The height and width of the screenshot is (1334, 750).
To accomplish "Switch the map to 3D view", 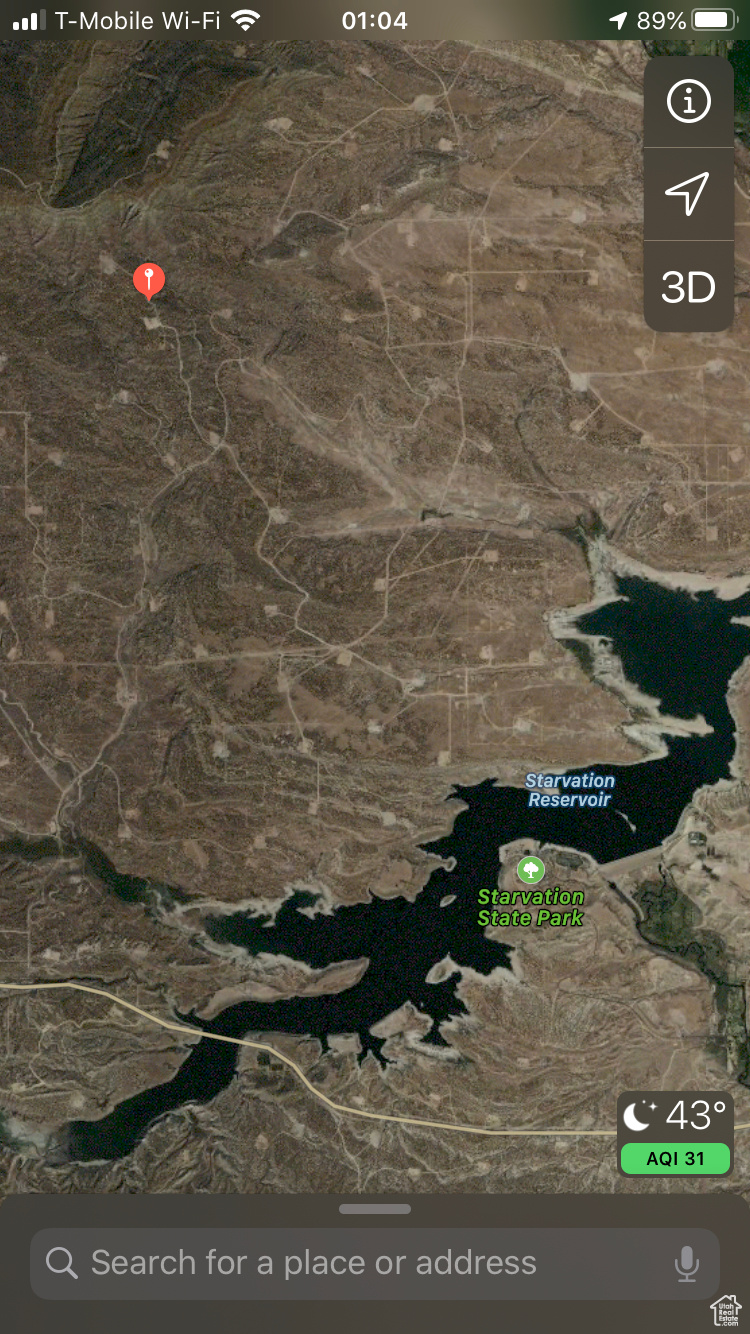I will point(688,288).
